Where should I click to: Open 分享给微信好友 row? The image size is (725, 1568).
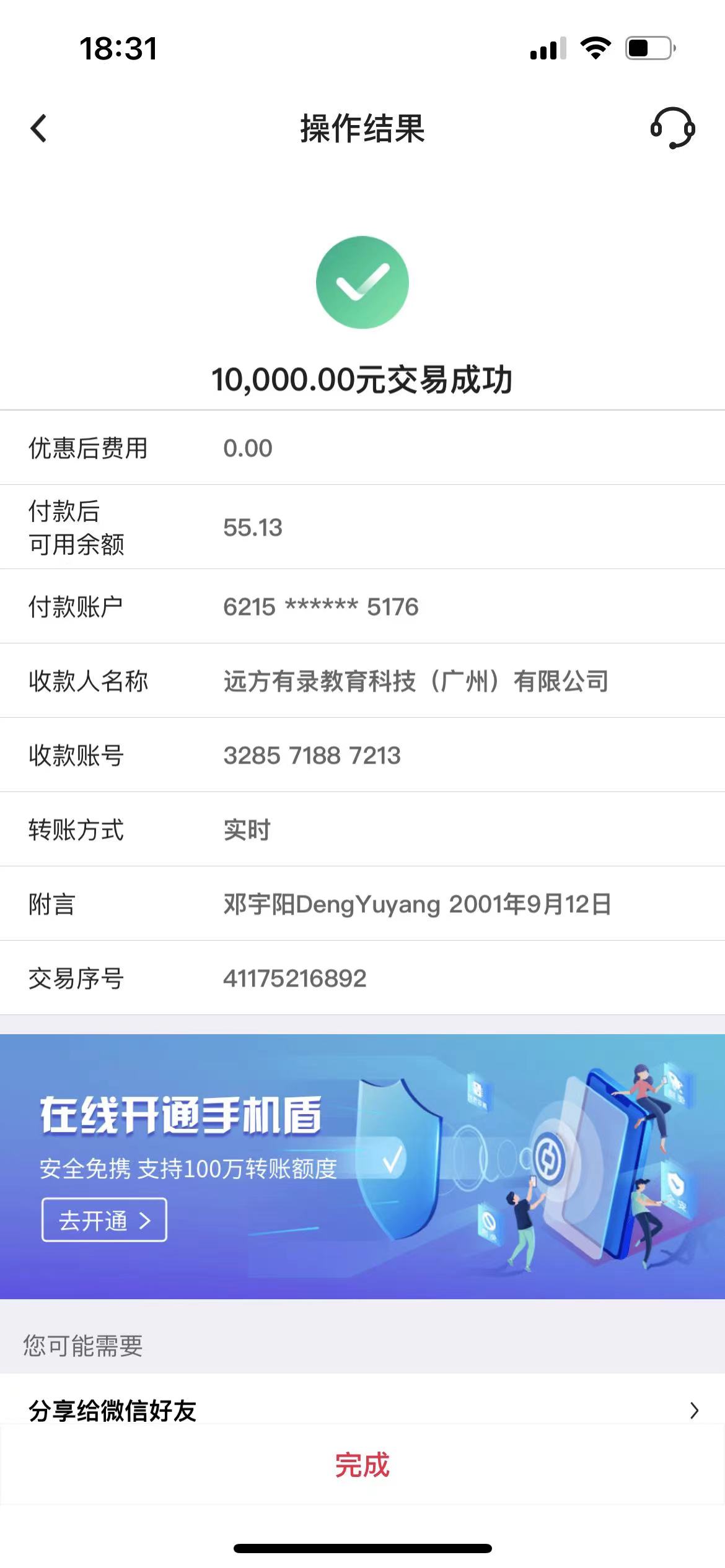pyautogui.click(x=362, y=1409)
